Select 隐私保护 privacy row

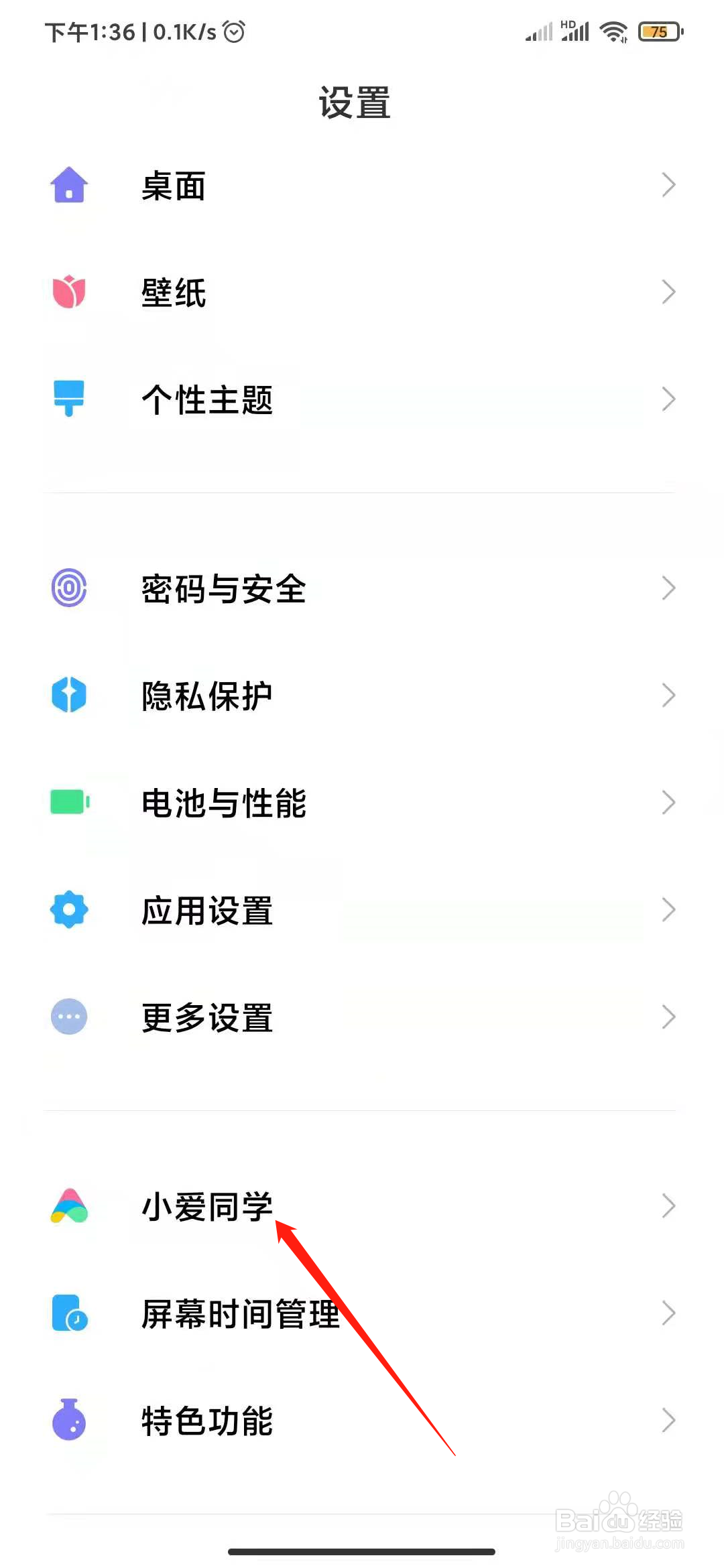point(362,696)
